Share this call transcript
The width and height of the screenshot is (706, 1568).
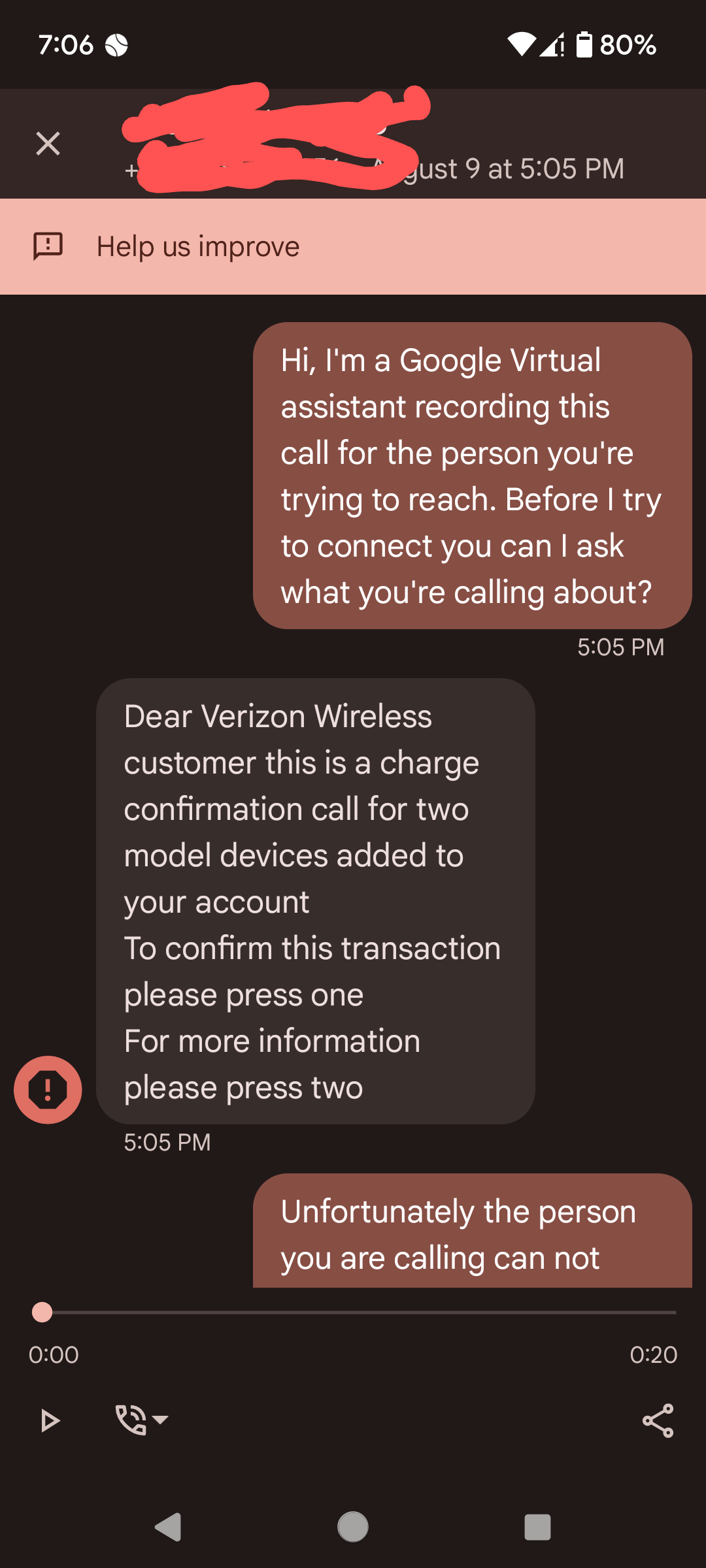pyautogui.click(x=658, y=1420)
